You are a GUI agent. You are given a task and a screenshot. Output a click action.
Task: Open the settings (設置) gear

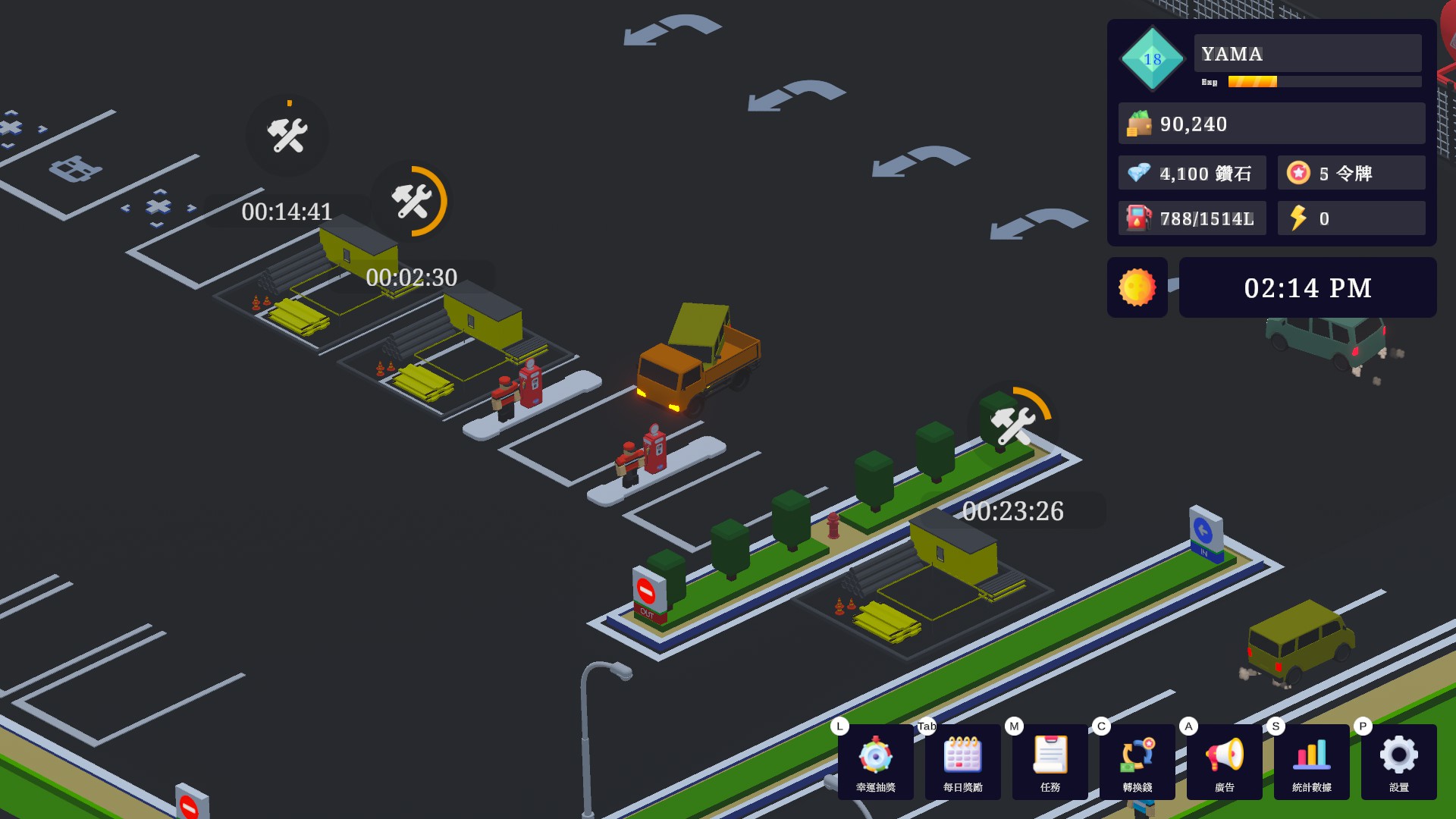1399,761
